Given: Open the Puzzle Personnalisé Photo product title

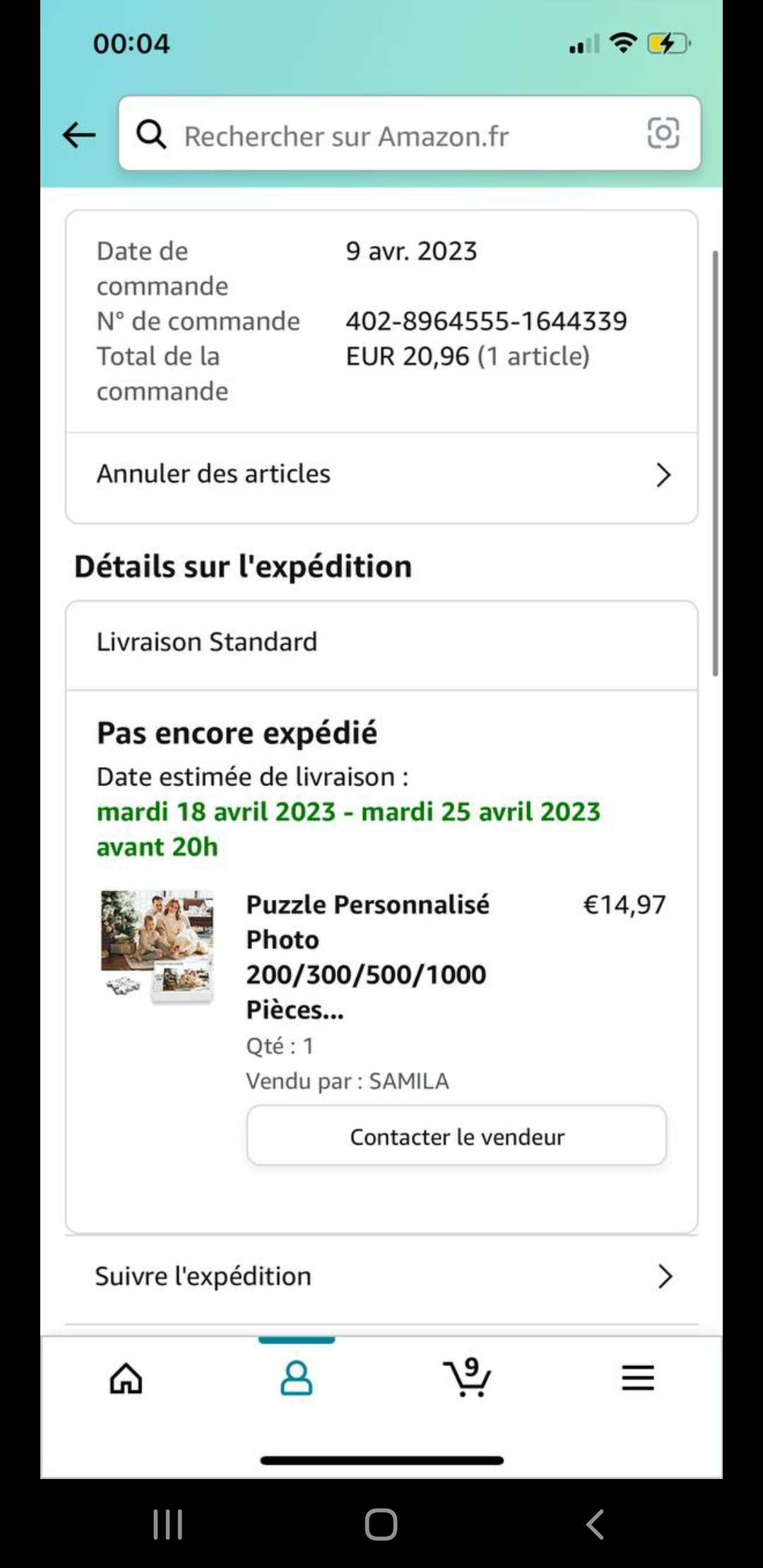Looking at the screenshot, I should pos(367,956).
